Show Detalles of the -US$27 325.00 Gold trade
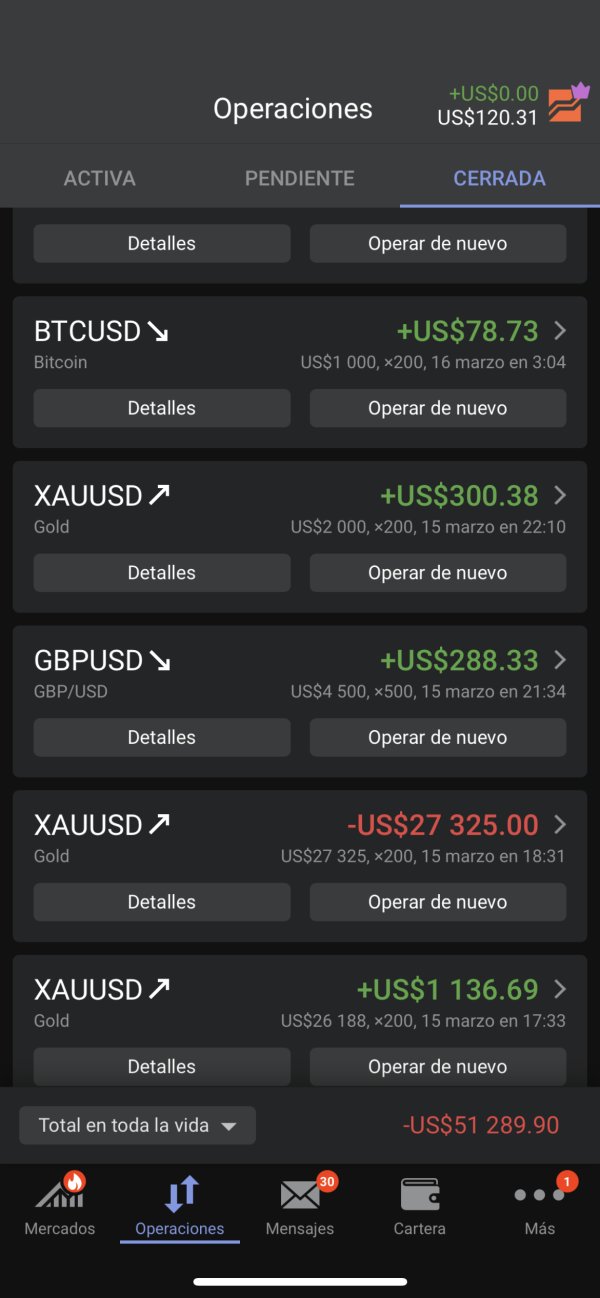This screenshot has height=1298, width=600. click(162, 902)
